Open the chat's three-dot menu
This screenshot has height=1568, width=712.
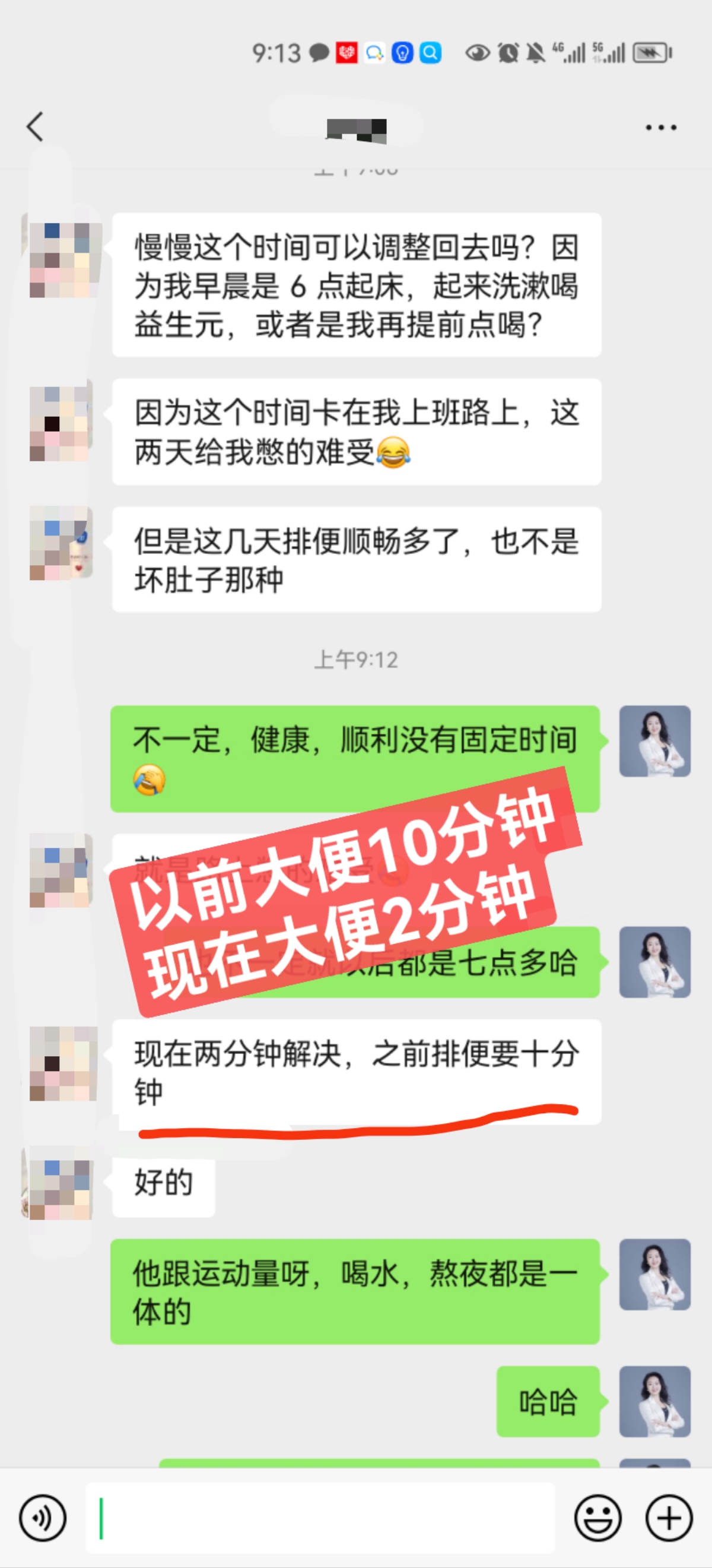coord(660,127)
